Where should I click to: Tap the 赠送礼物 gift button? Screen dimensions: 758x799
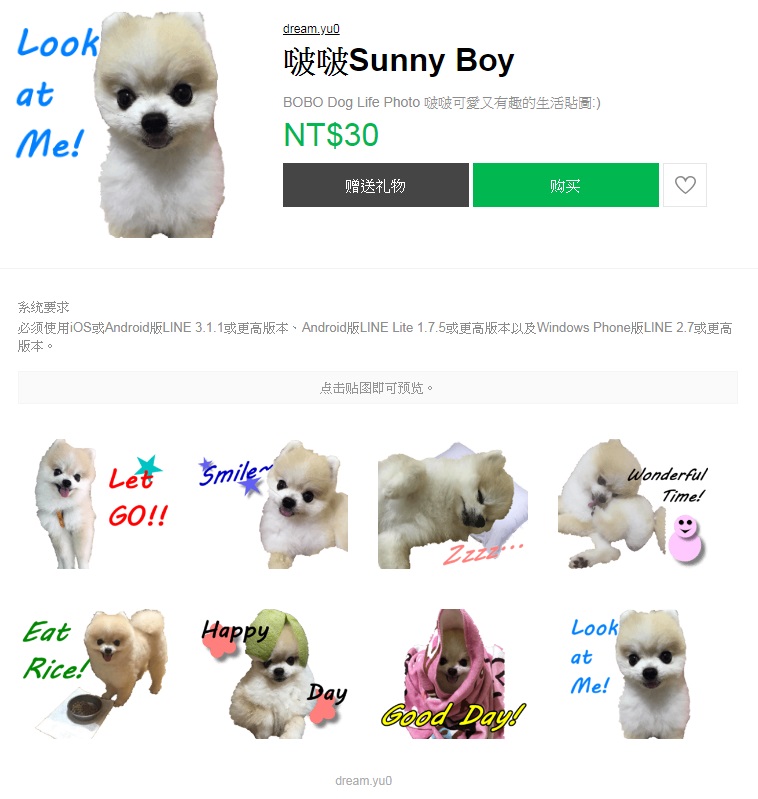point(375,186)
